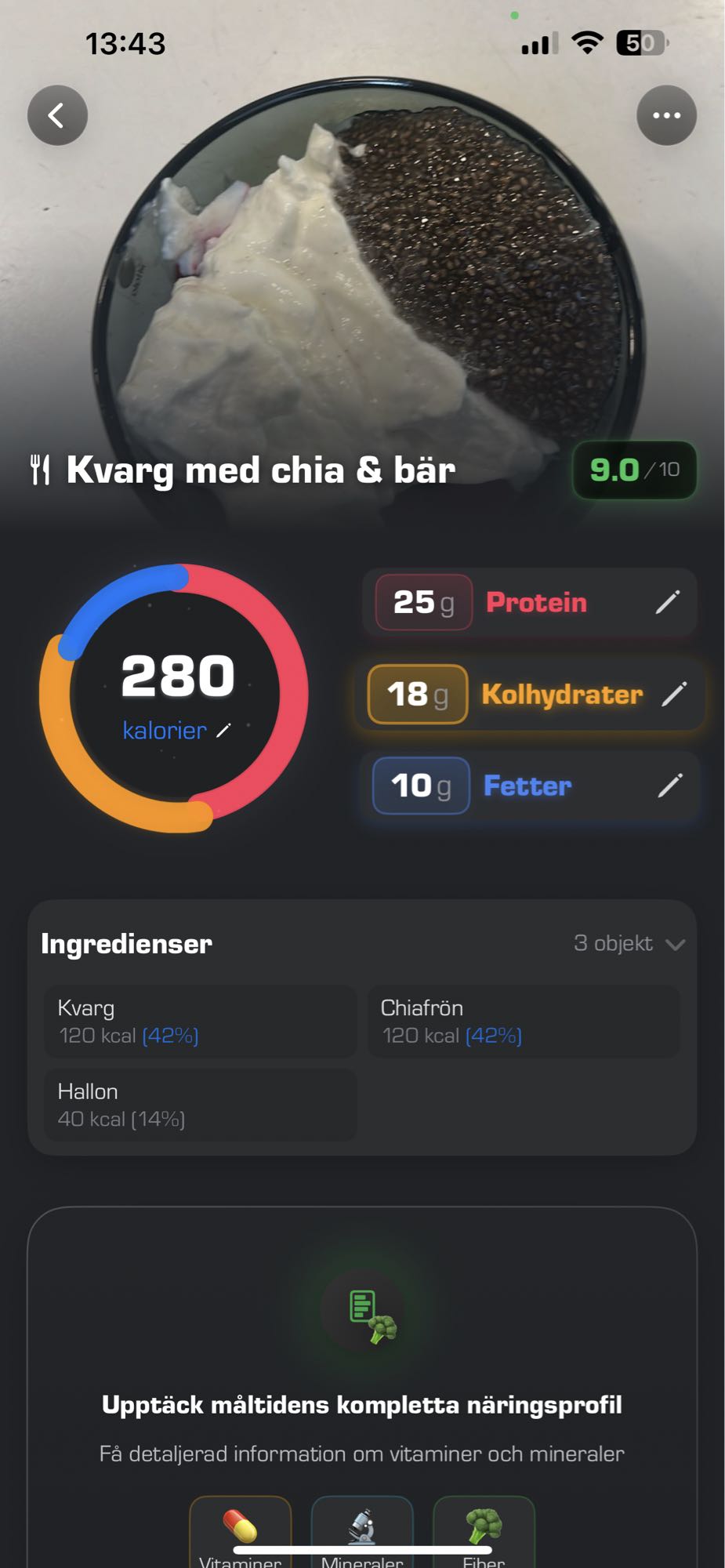Viewport: 725px width, 1568px height.
Task: Edit the Fetter value with the pencil icon
Action: pos(671,786)
